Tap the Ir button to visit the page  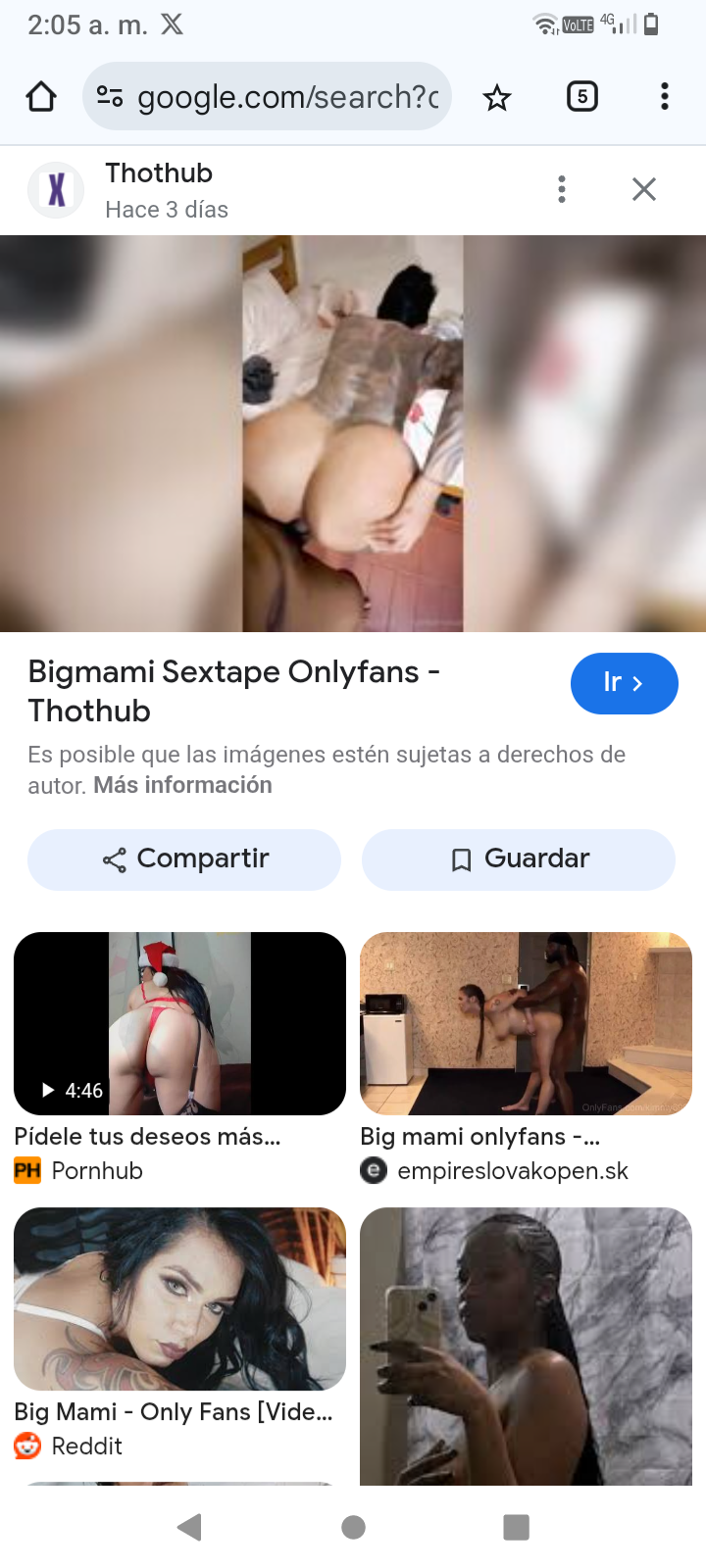tap(624, 683)
